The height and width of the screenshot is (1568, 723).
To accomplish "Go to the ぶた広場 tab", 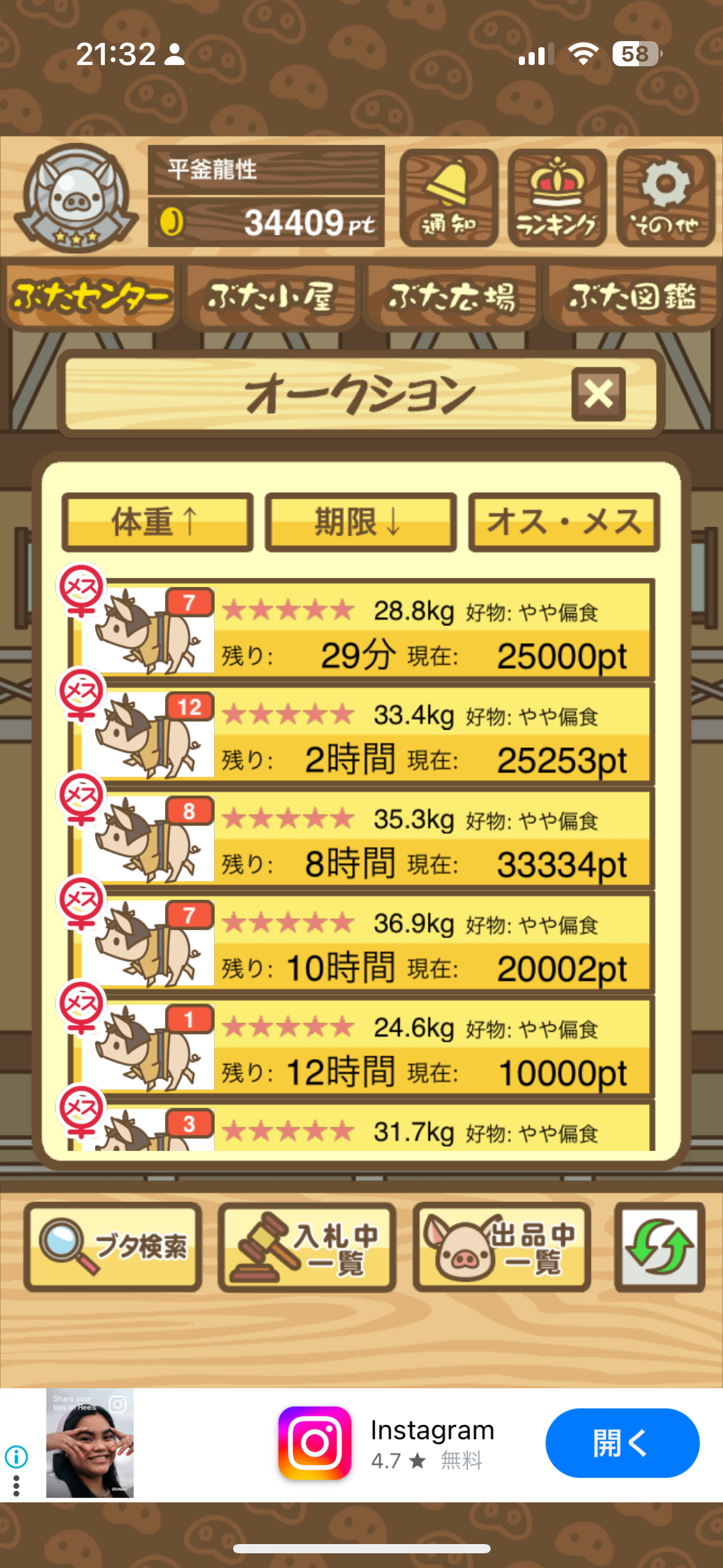I will coord(451,297).
